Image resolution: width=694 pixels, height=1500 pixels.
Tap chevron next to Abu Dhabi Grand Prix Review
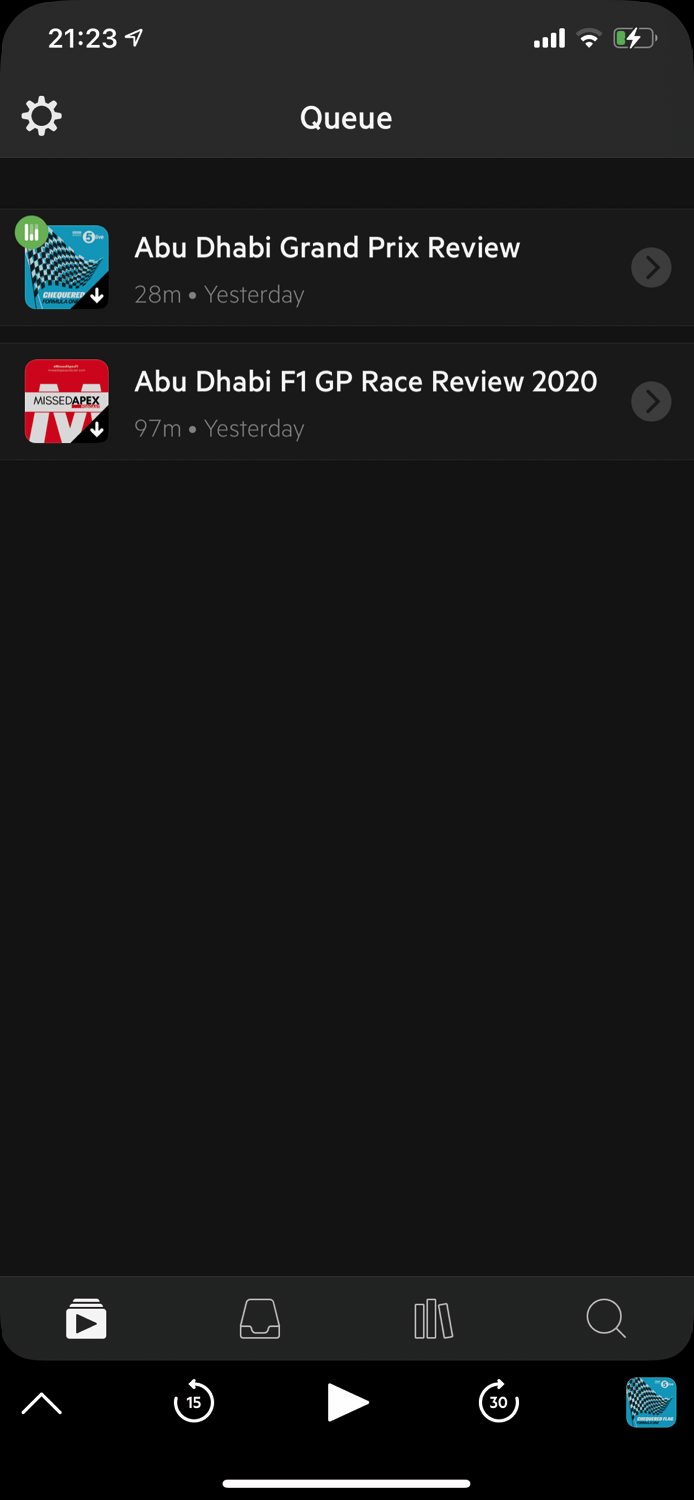pyautogui.click(x=651, y=268)
